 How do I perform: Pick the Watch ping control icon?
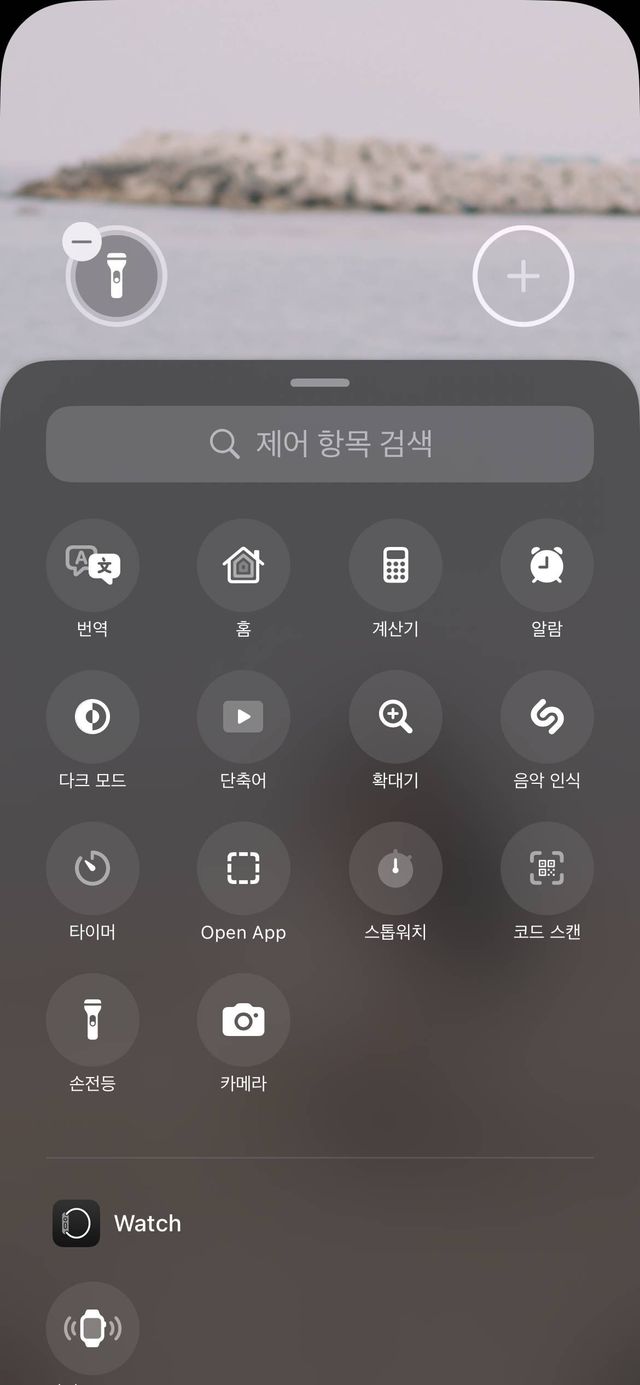93,1328
